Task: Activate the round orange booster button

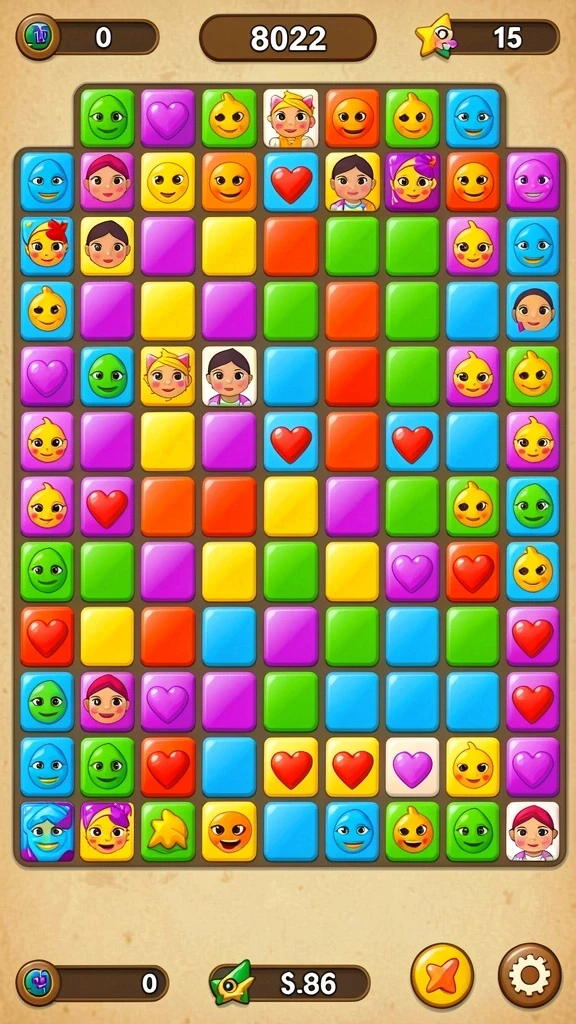Action: coord(442,975)
